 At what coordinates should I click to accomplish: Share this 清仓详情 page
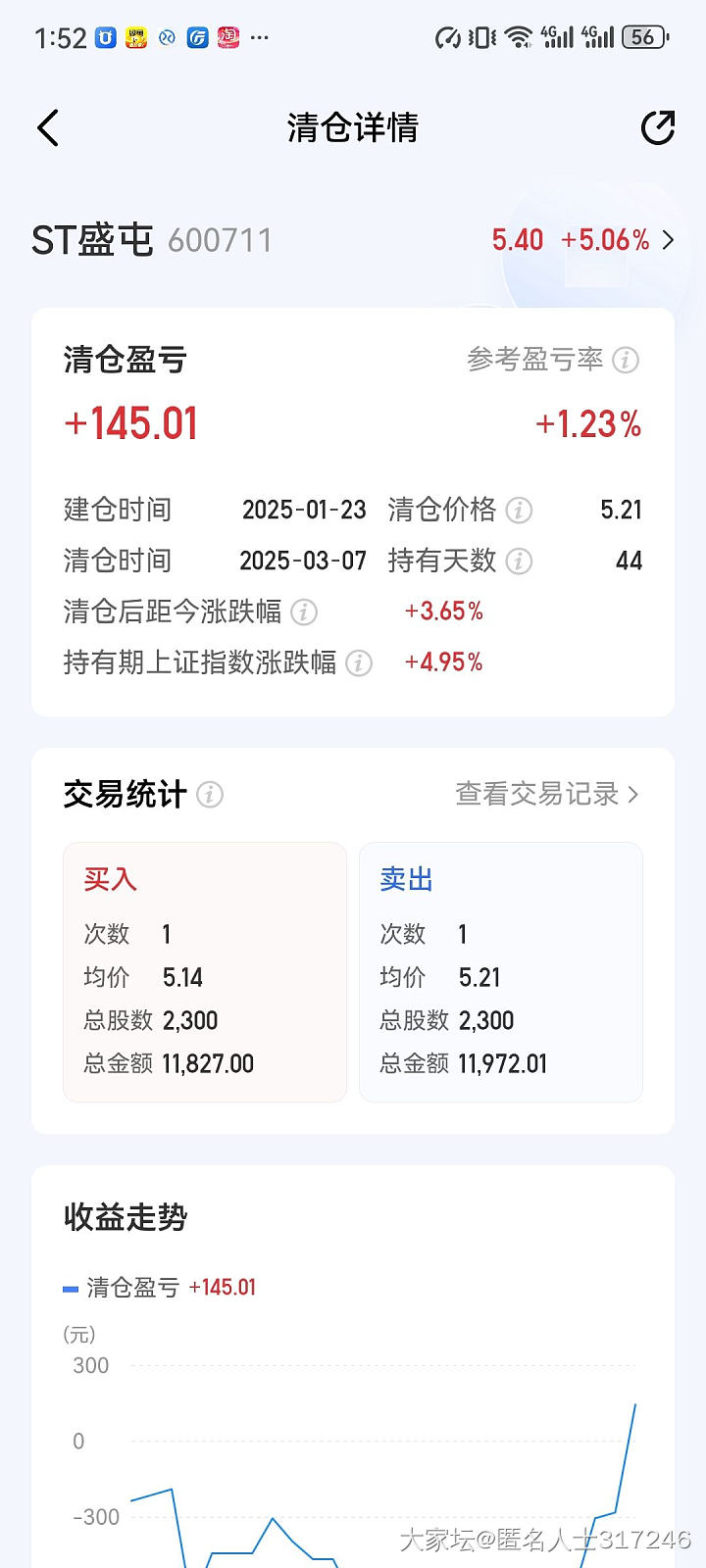657,127
